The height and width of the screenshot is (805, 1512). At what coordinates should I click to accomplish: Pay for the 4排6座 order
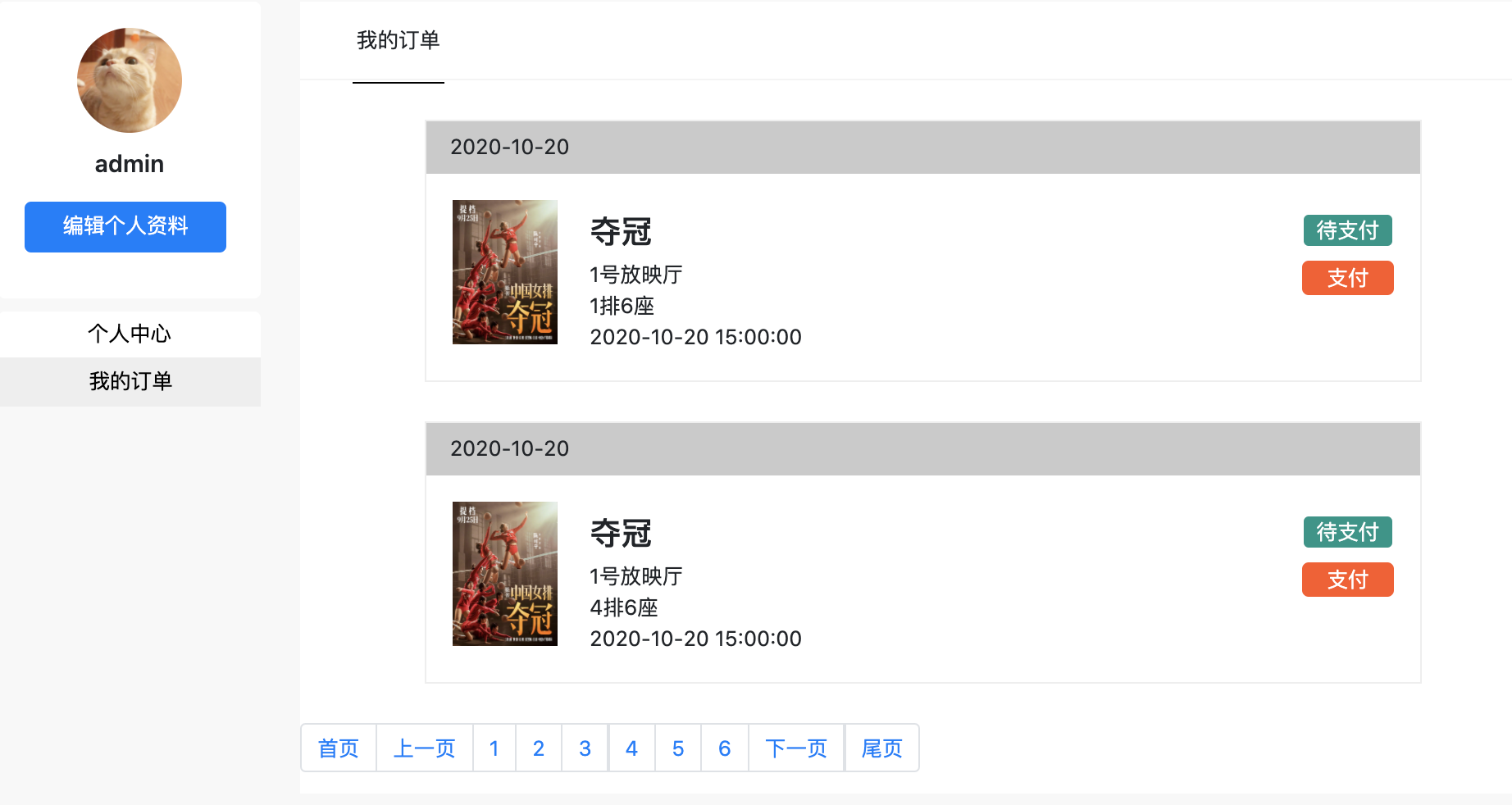pos(1347,580)
